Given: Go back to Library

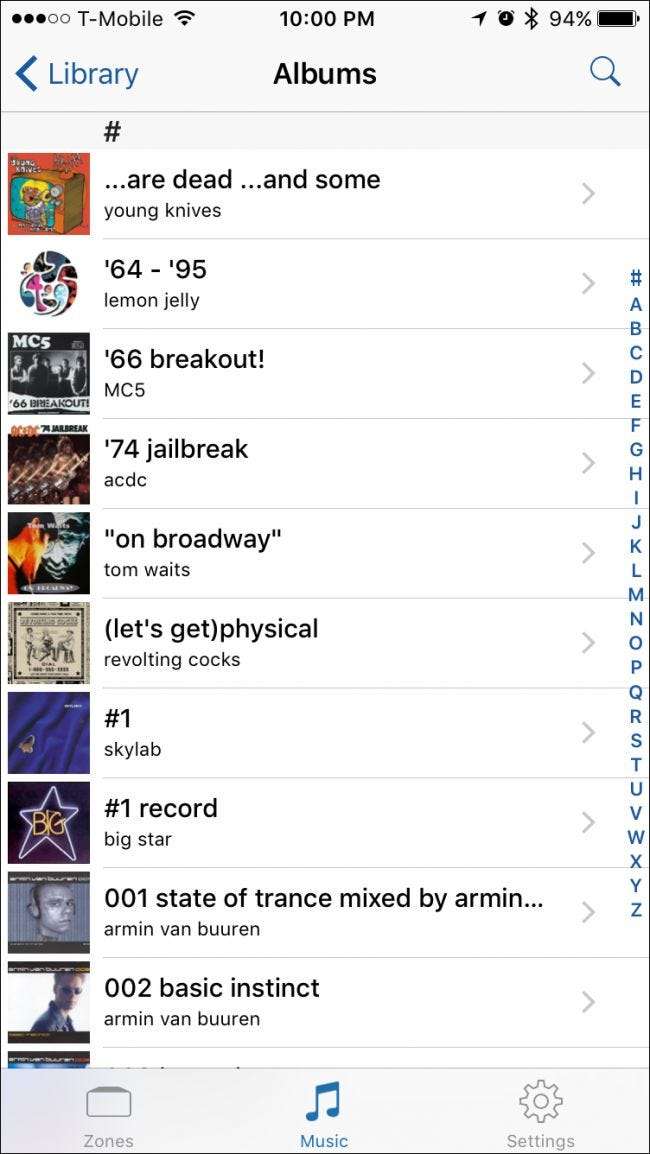Looking at the screenshot, I should (x=77, y=74).
